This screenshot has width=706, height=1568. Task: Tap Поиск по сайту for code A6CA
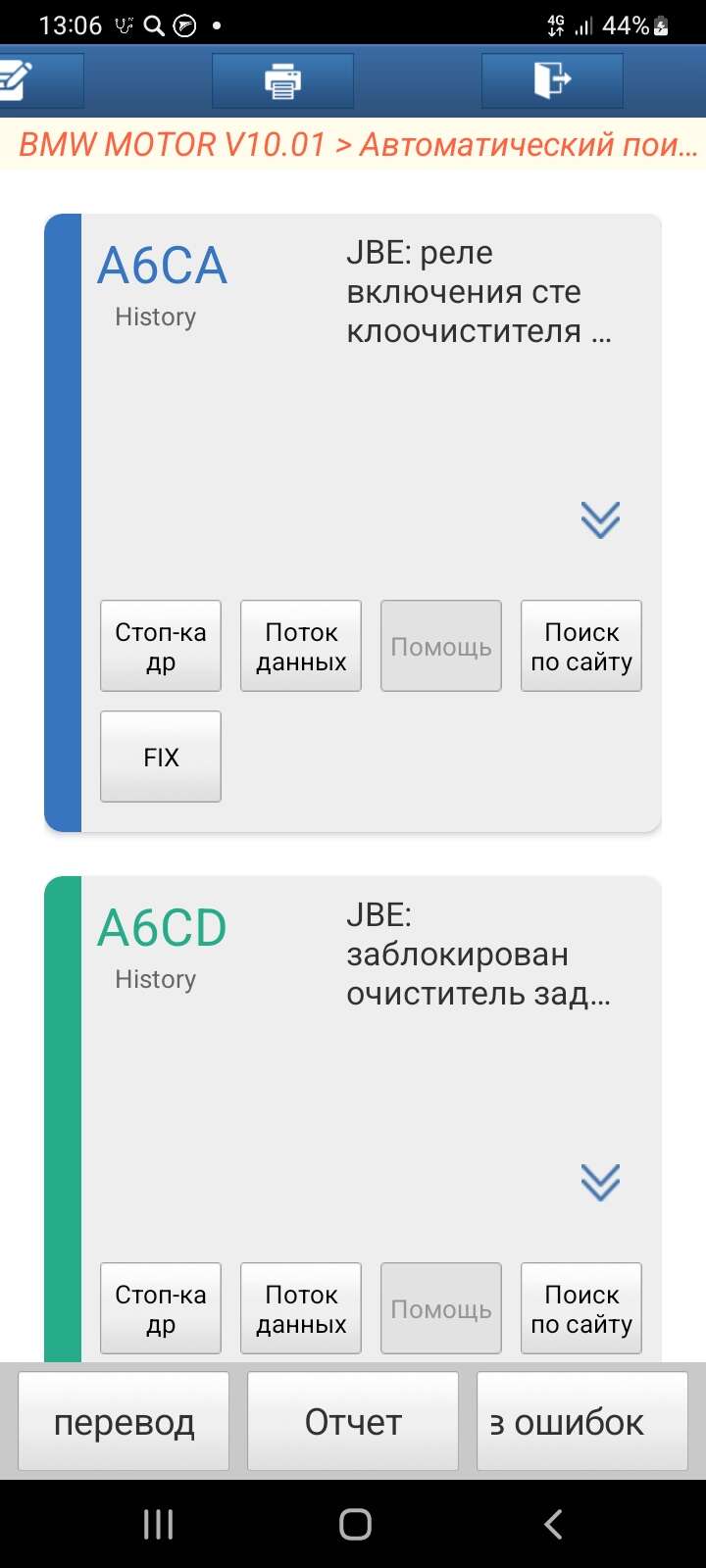point(581,647)
